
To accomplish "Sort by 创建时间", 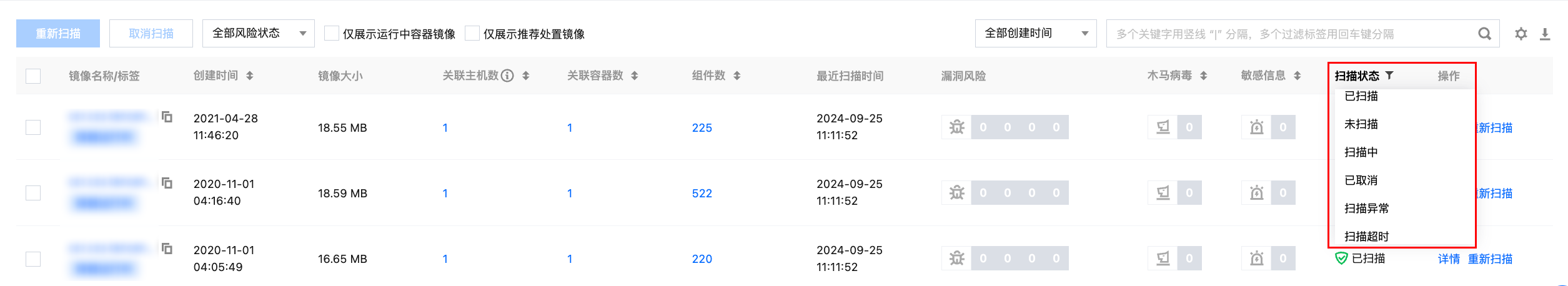I will [249, 76].
